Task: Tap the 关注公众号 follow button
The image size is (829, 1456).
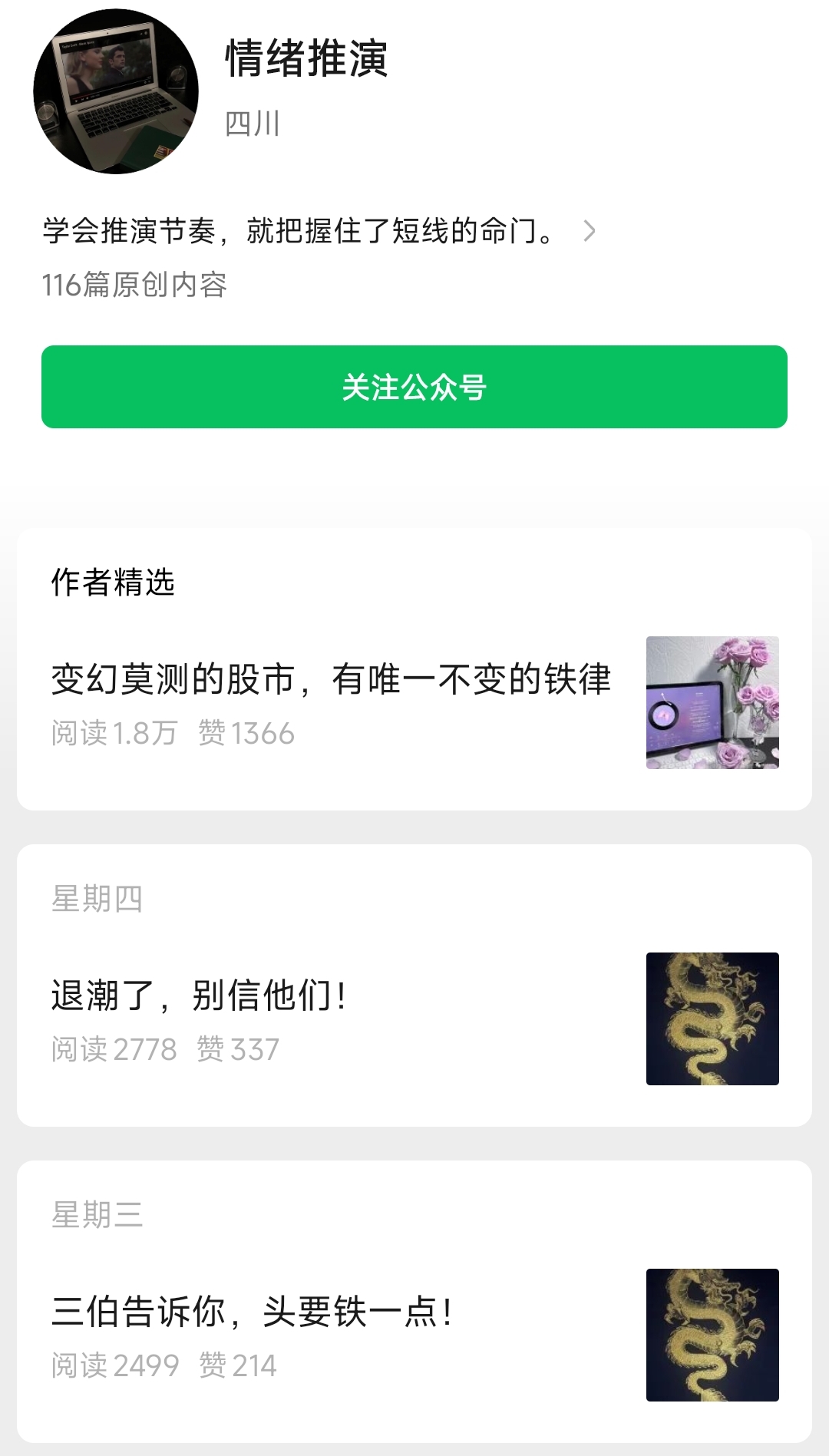Action: 414,387
